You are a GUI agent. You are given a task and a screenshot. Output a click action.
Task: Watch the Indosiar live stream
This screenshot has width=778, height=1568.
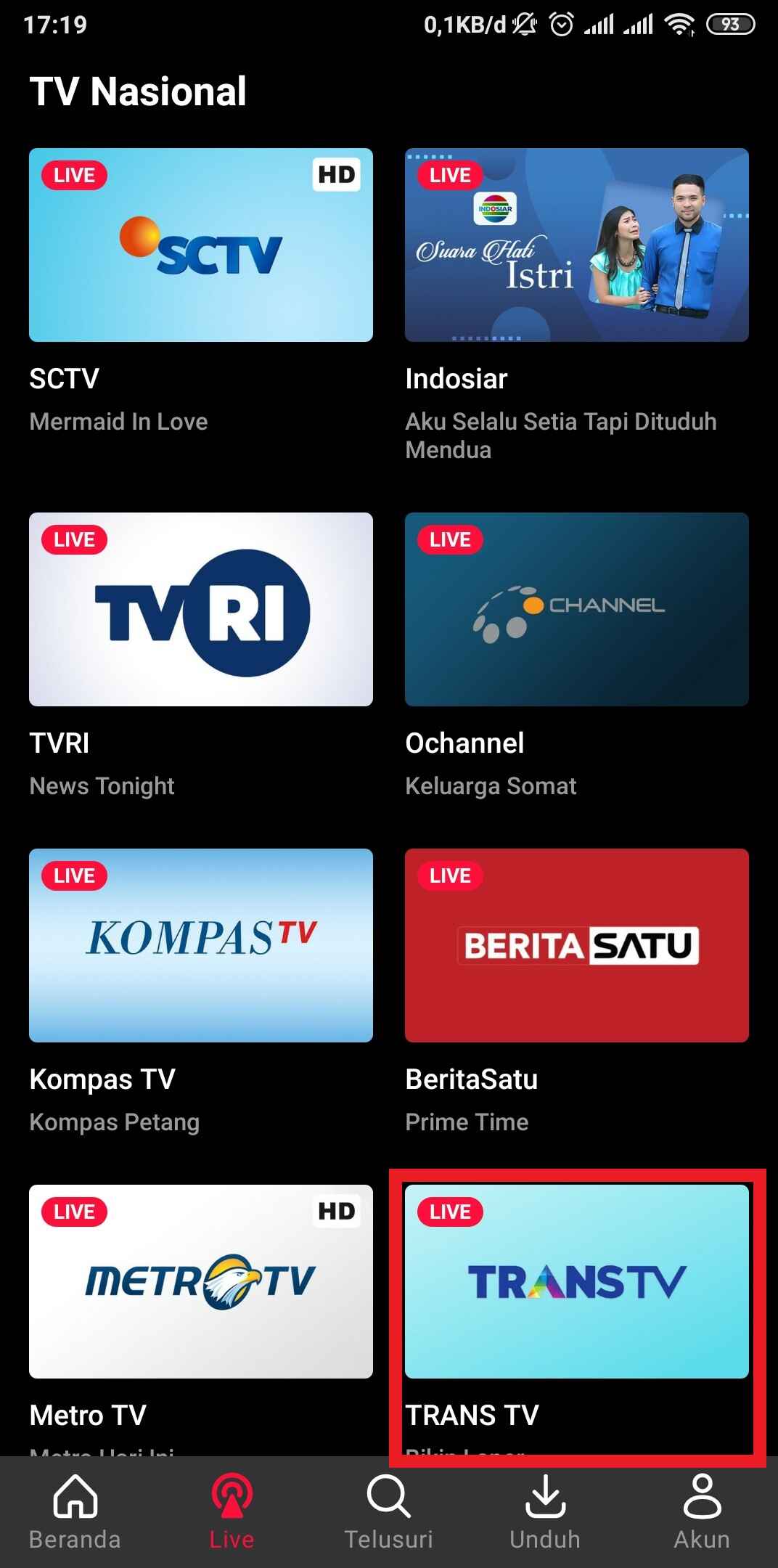click(x=576, y=245)
